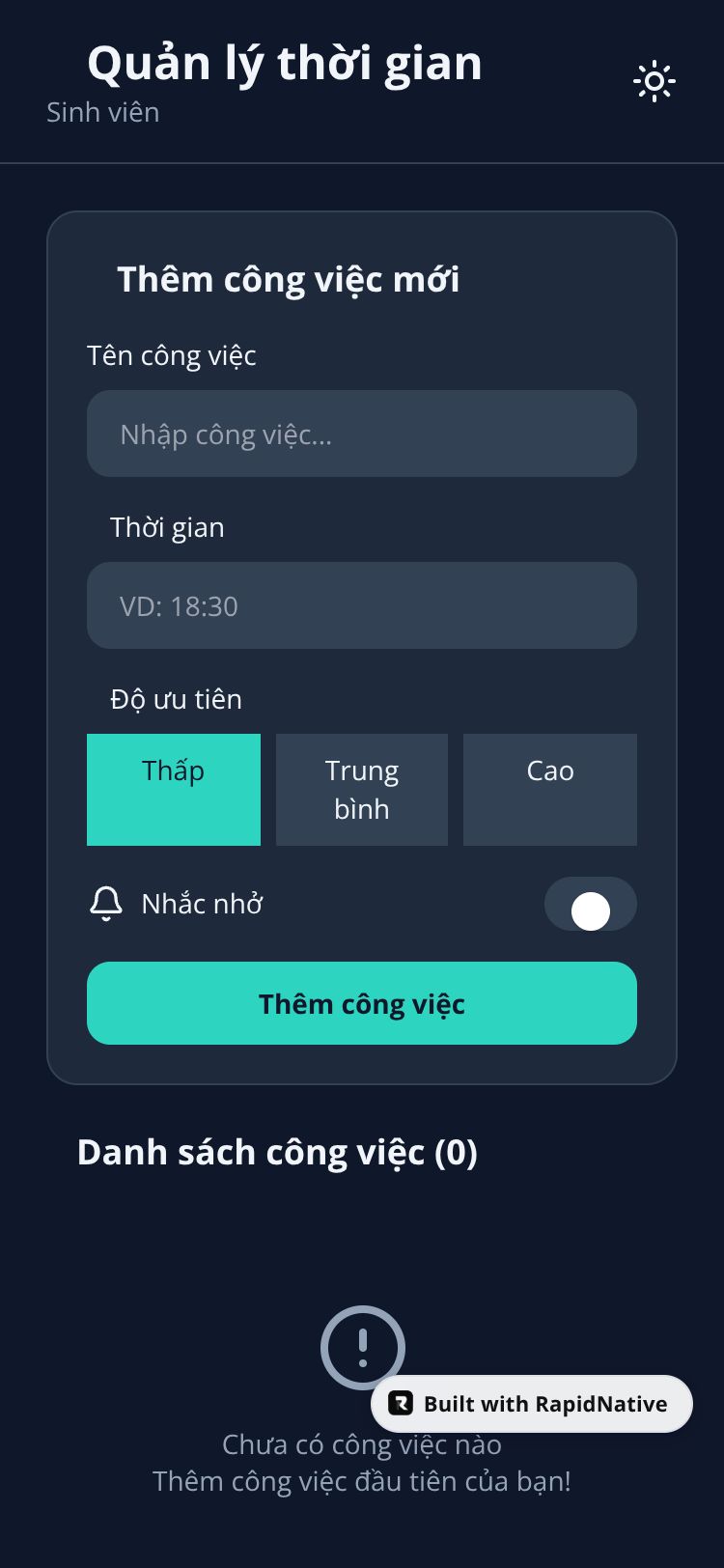Focus the Tên công việc input field
Screen dimensions: 724x1568
tap(361, 434)
